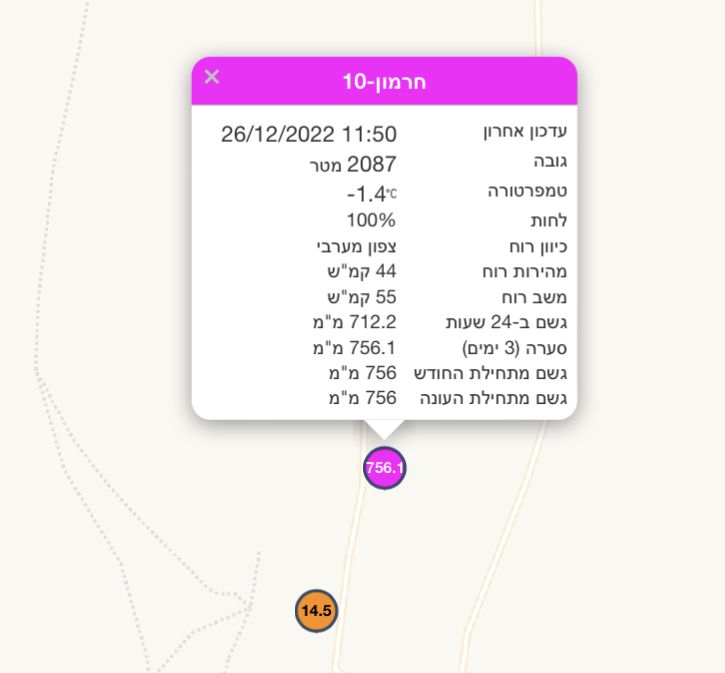Close the חרמון-10 station popup
Viewport: 725px width, 673px height.
212,77
